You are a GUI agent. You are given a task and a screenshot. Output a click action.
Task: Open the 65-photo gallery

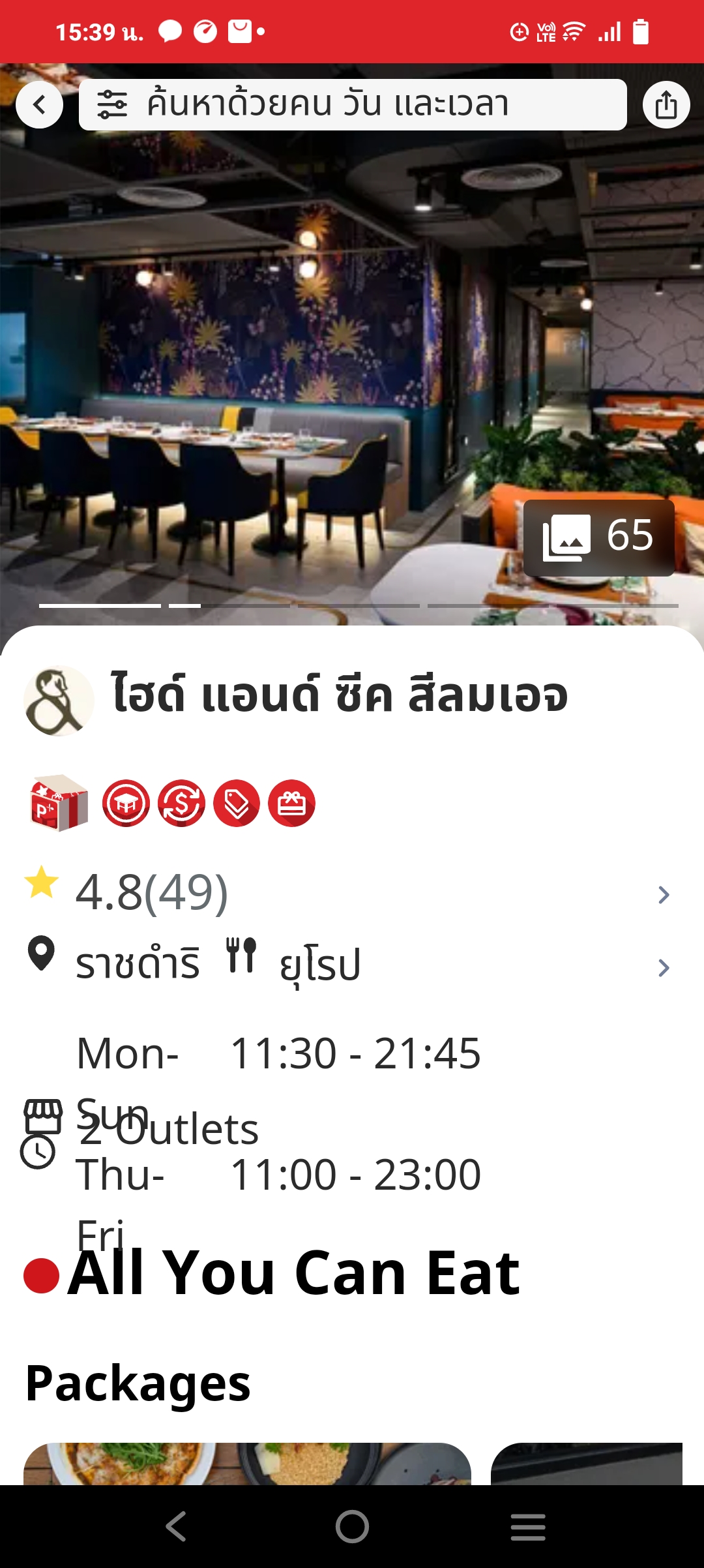[x=598, y=537]
